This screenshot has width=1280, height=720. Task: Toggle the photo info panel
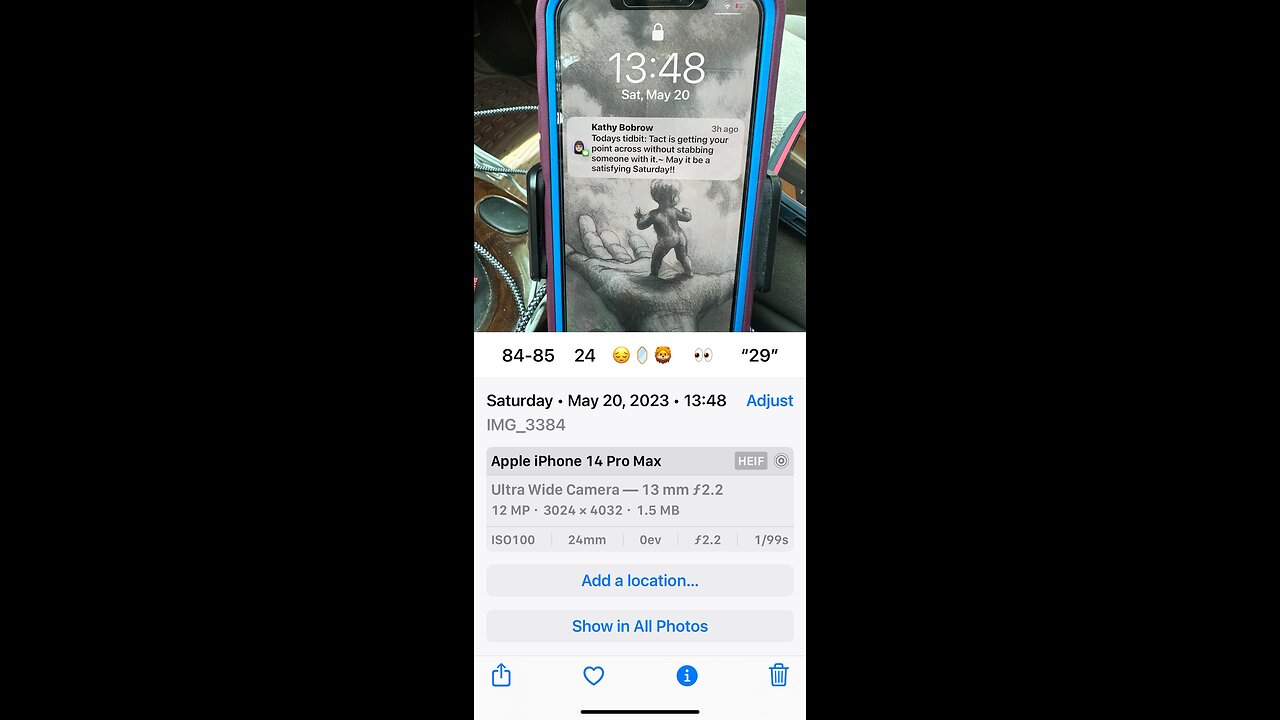click(x=687, y=676)
